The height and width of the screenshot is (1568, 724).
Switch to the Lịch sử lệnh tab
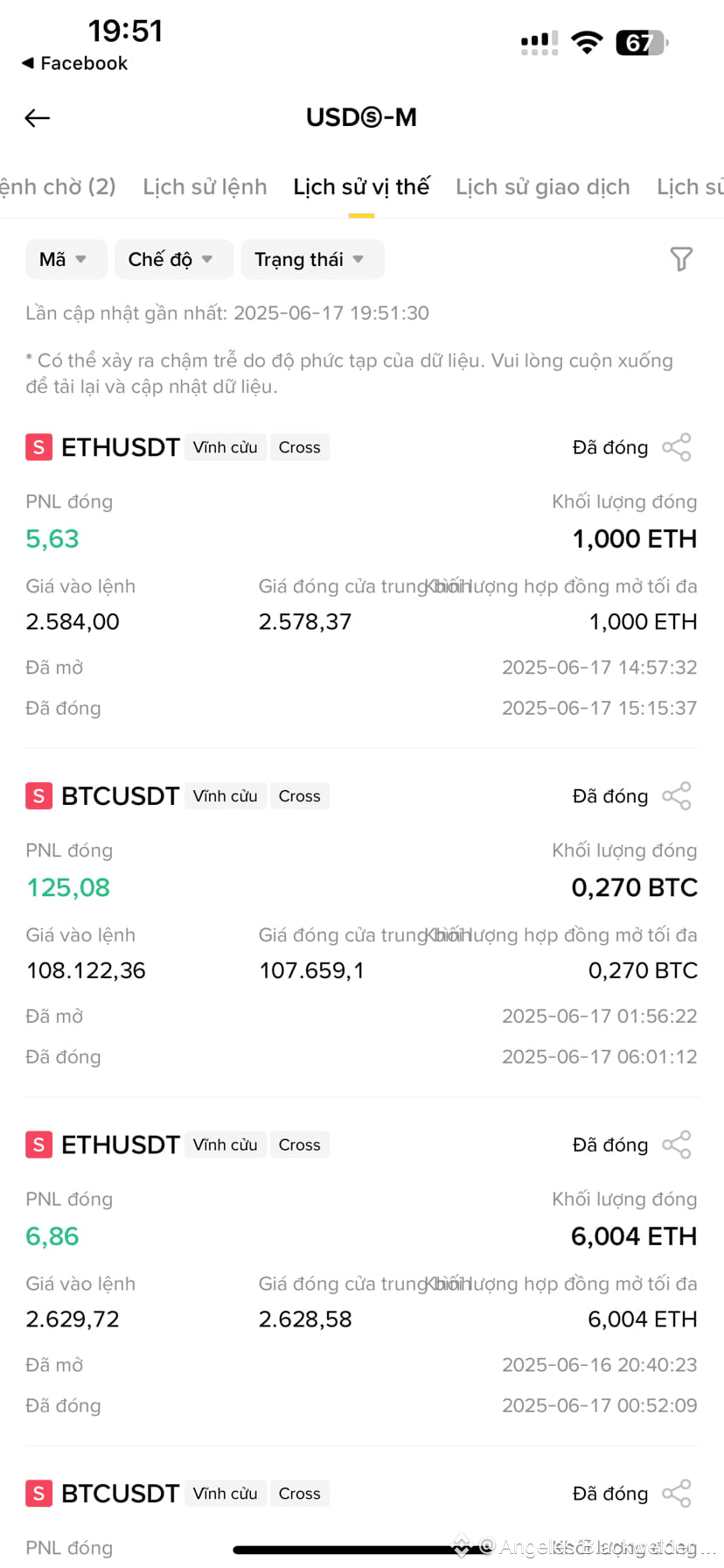tap(205, 186)
